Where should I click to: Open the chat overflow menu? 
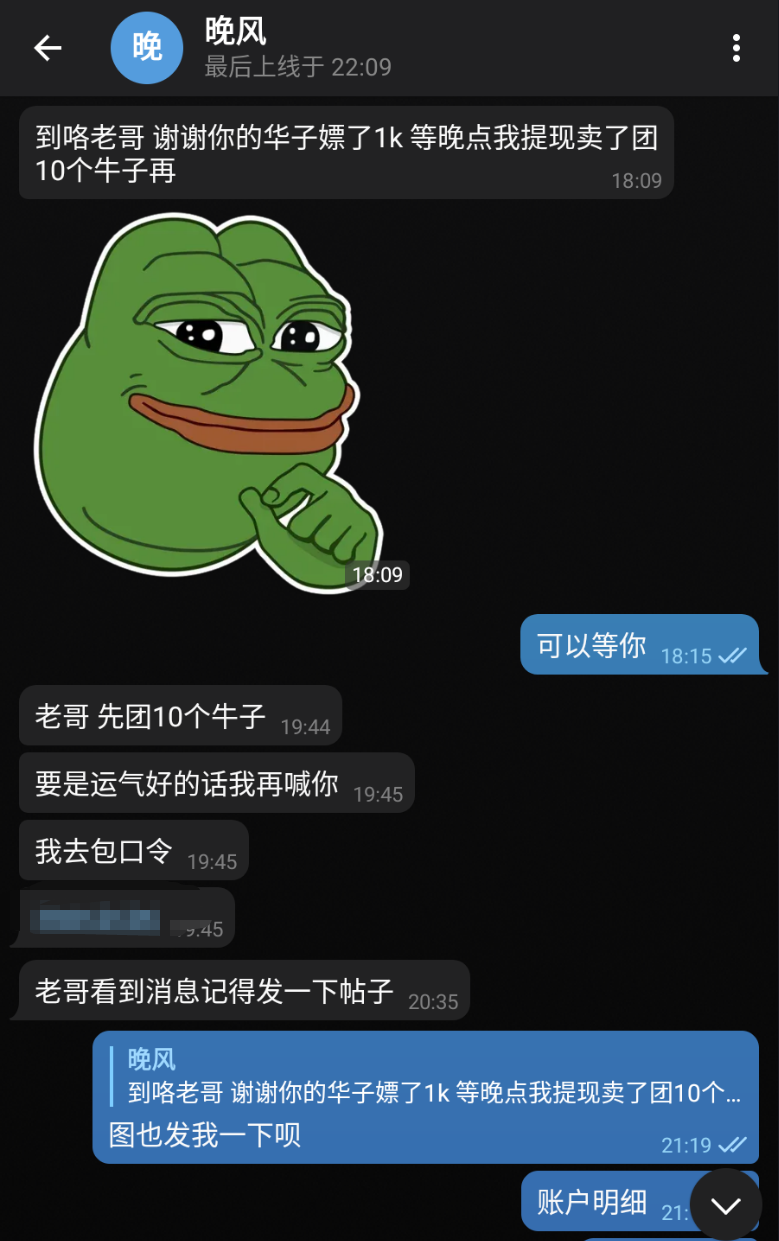point(736,48)
